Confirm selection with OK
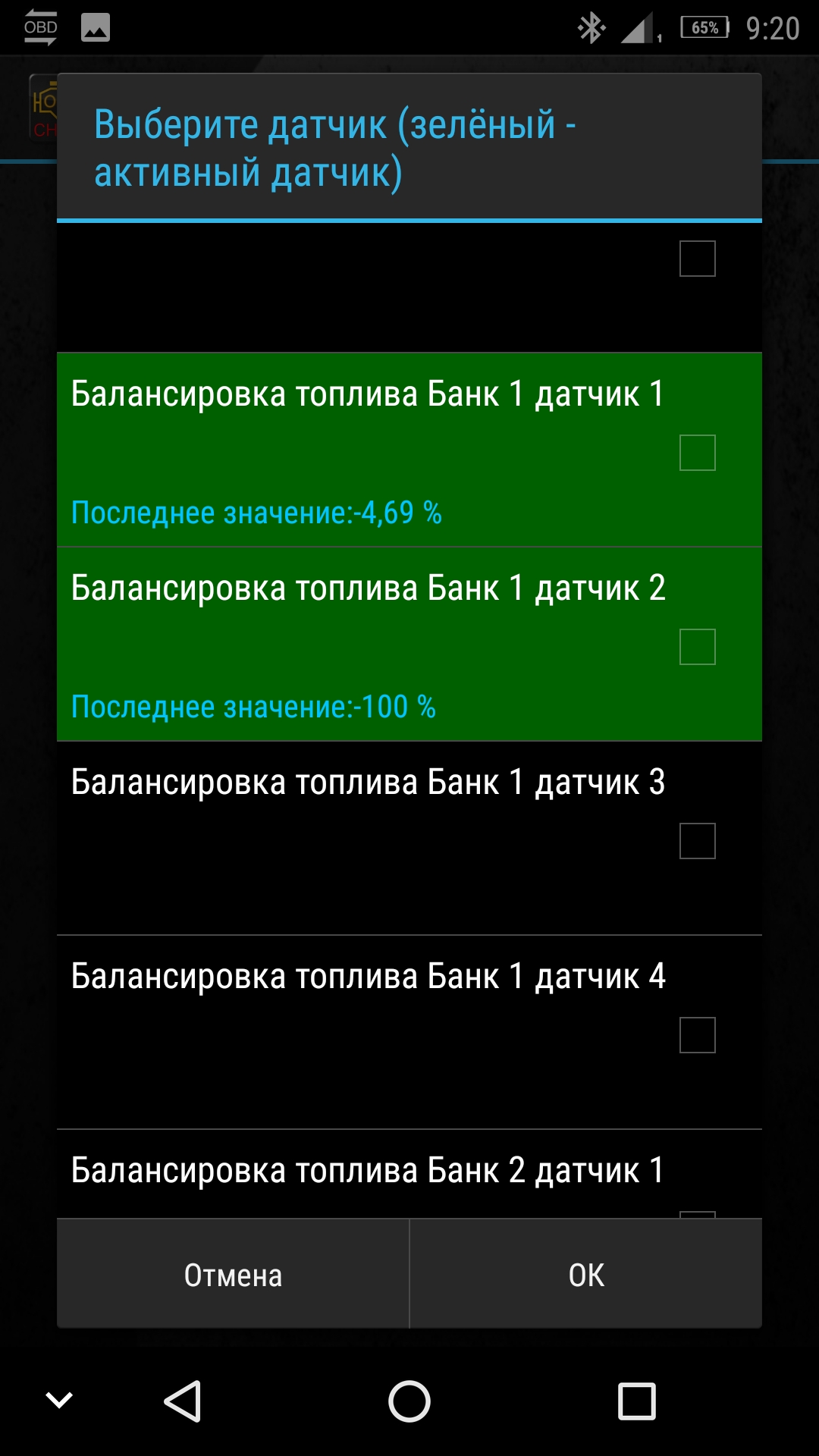 point(586,1274)
